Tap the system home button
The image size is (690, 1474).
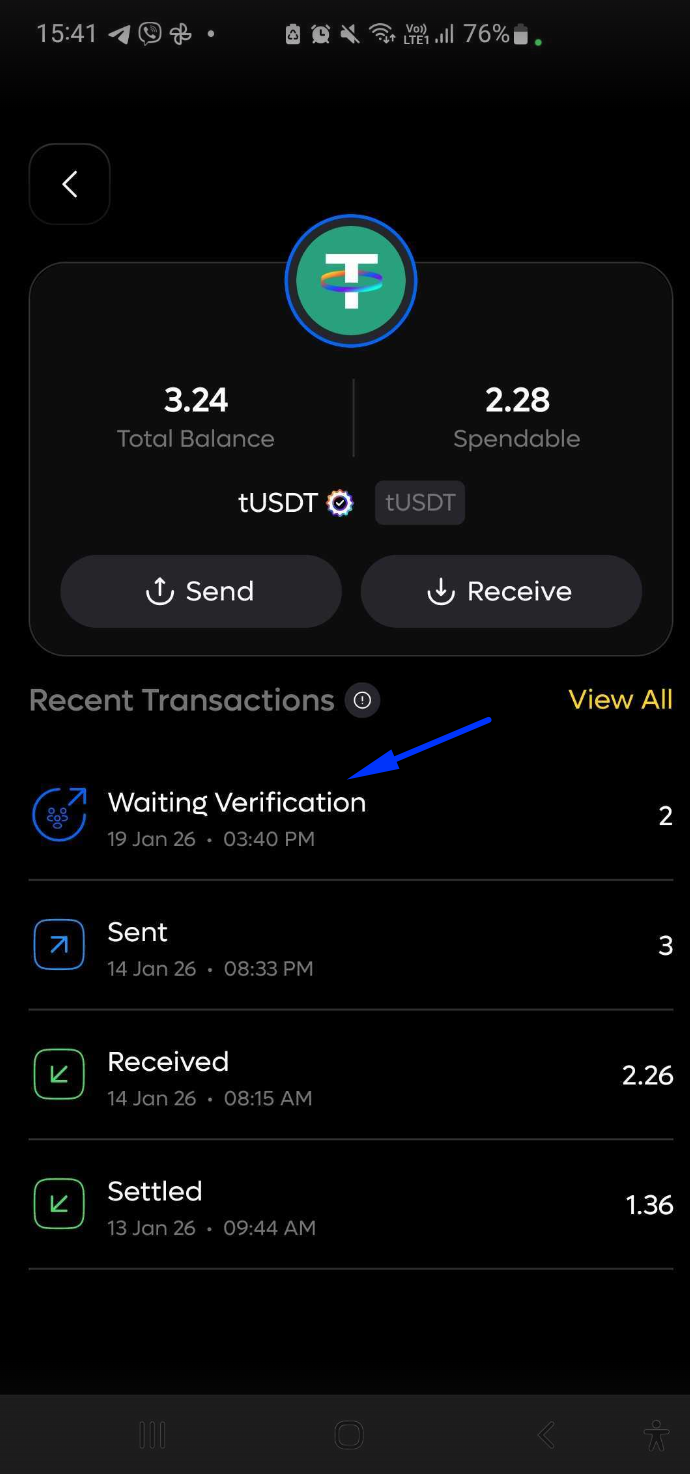tap(348, 1436)
